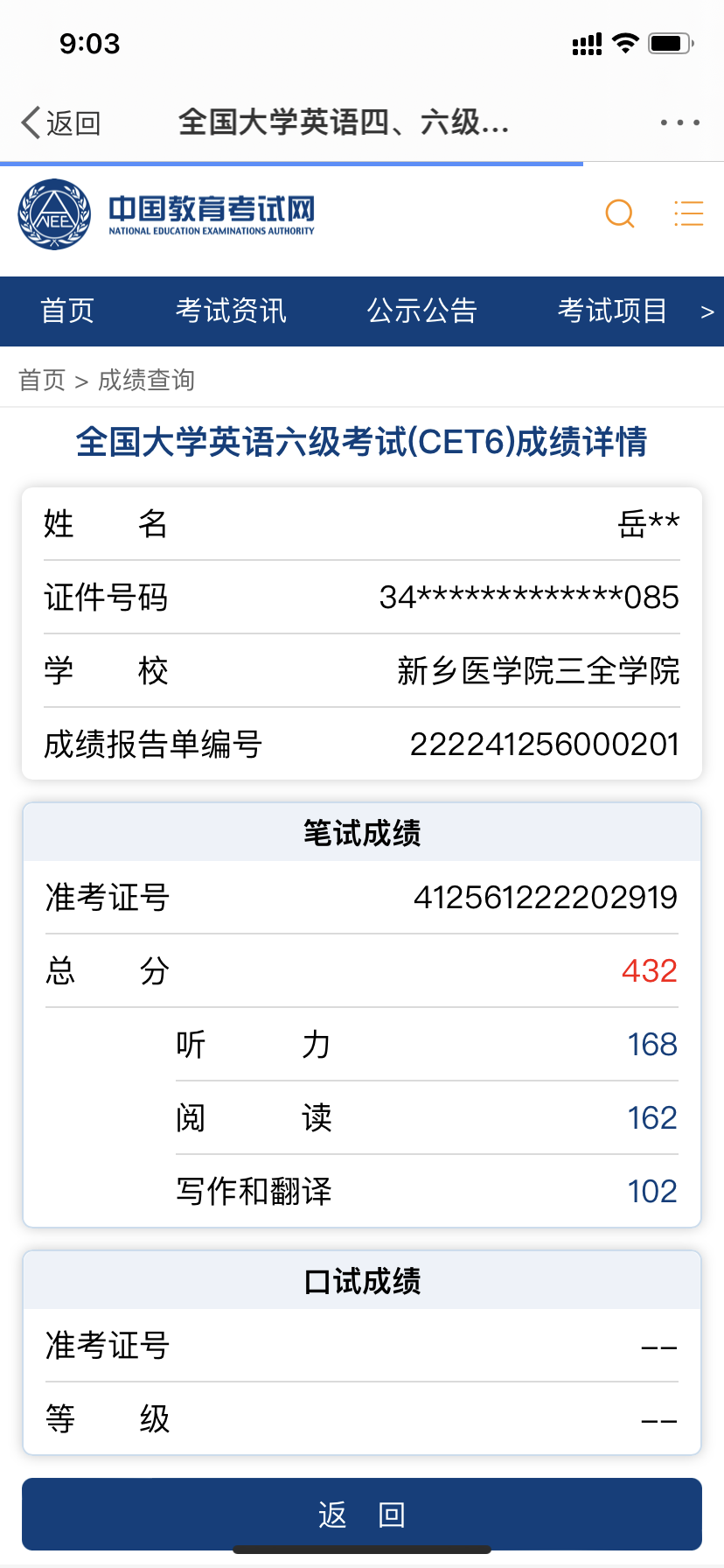Switch to the 考试资讯 nav item
Screen dimensions: 724x1568
(x=231, y=311)
